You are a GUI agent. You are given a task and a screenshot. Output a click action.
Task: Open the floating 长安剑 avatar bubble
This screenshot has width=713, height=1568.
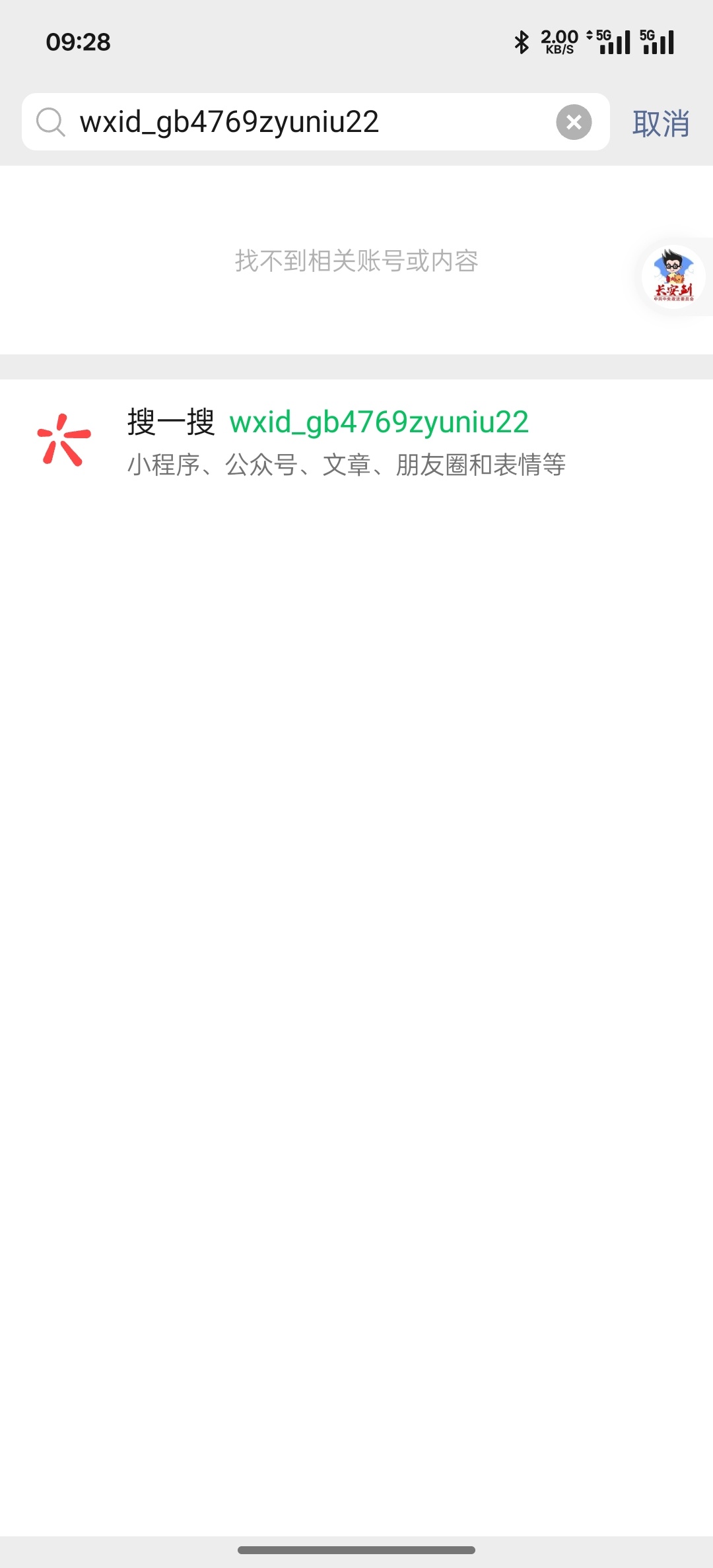673,277
